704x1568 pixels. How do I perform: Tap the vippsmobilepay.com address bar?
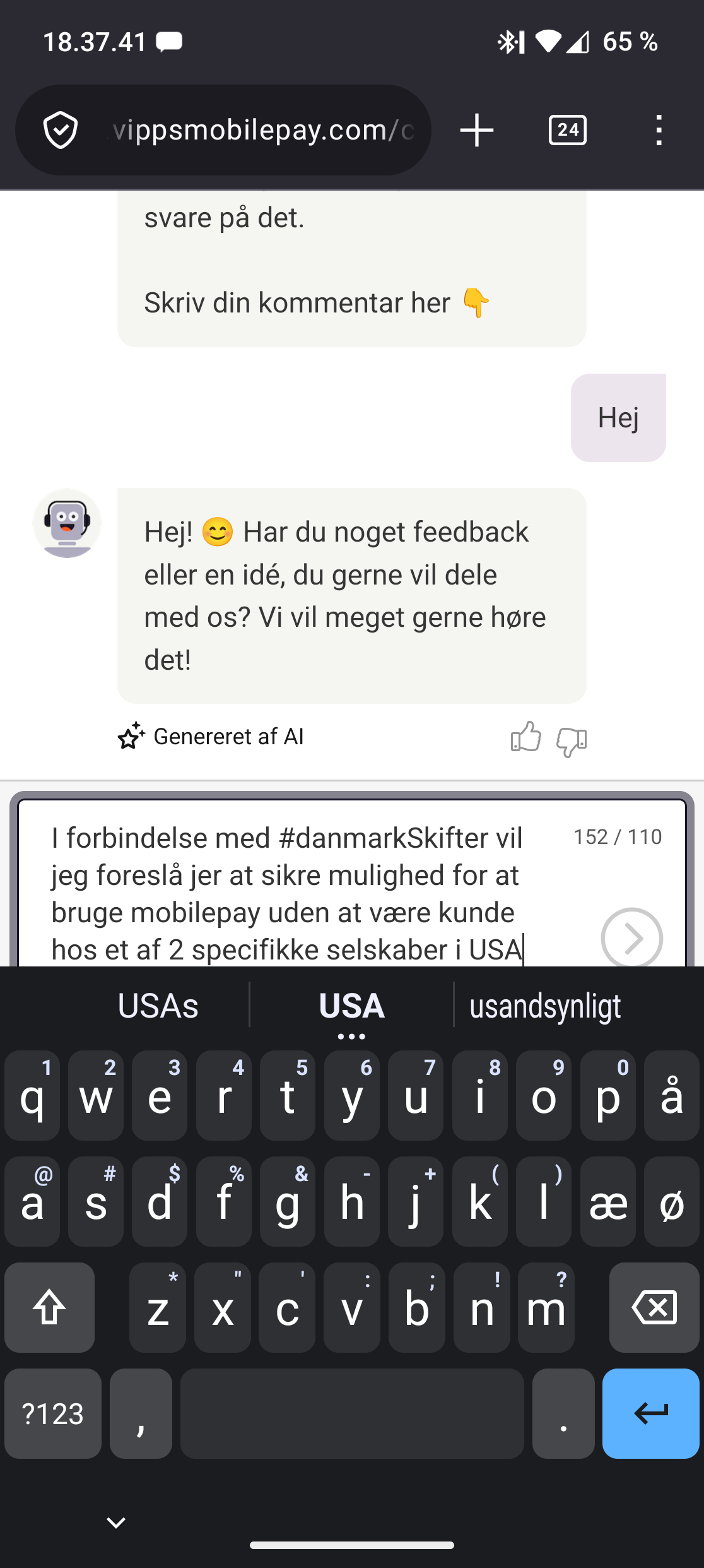tap(262, 130)
